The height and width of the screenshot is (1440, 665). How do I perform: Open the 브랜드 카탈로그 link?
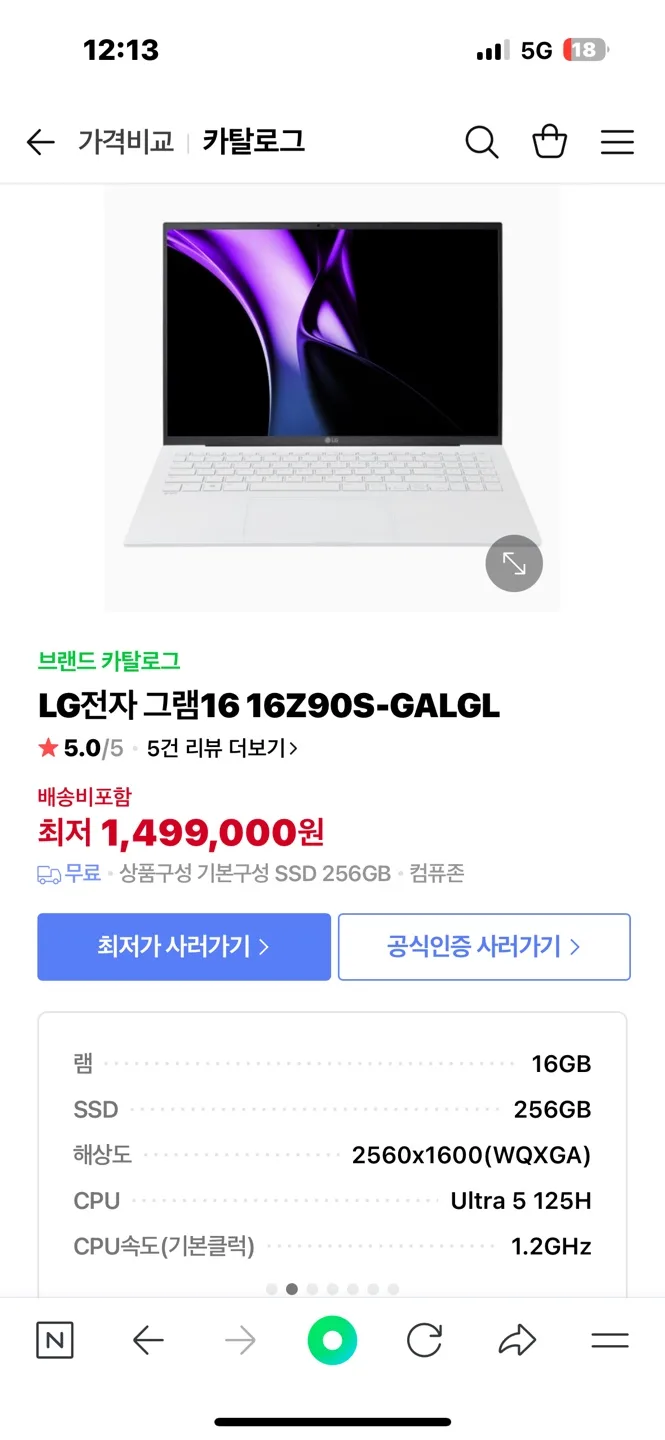point(109,661)
